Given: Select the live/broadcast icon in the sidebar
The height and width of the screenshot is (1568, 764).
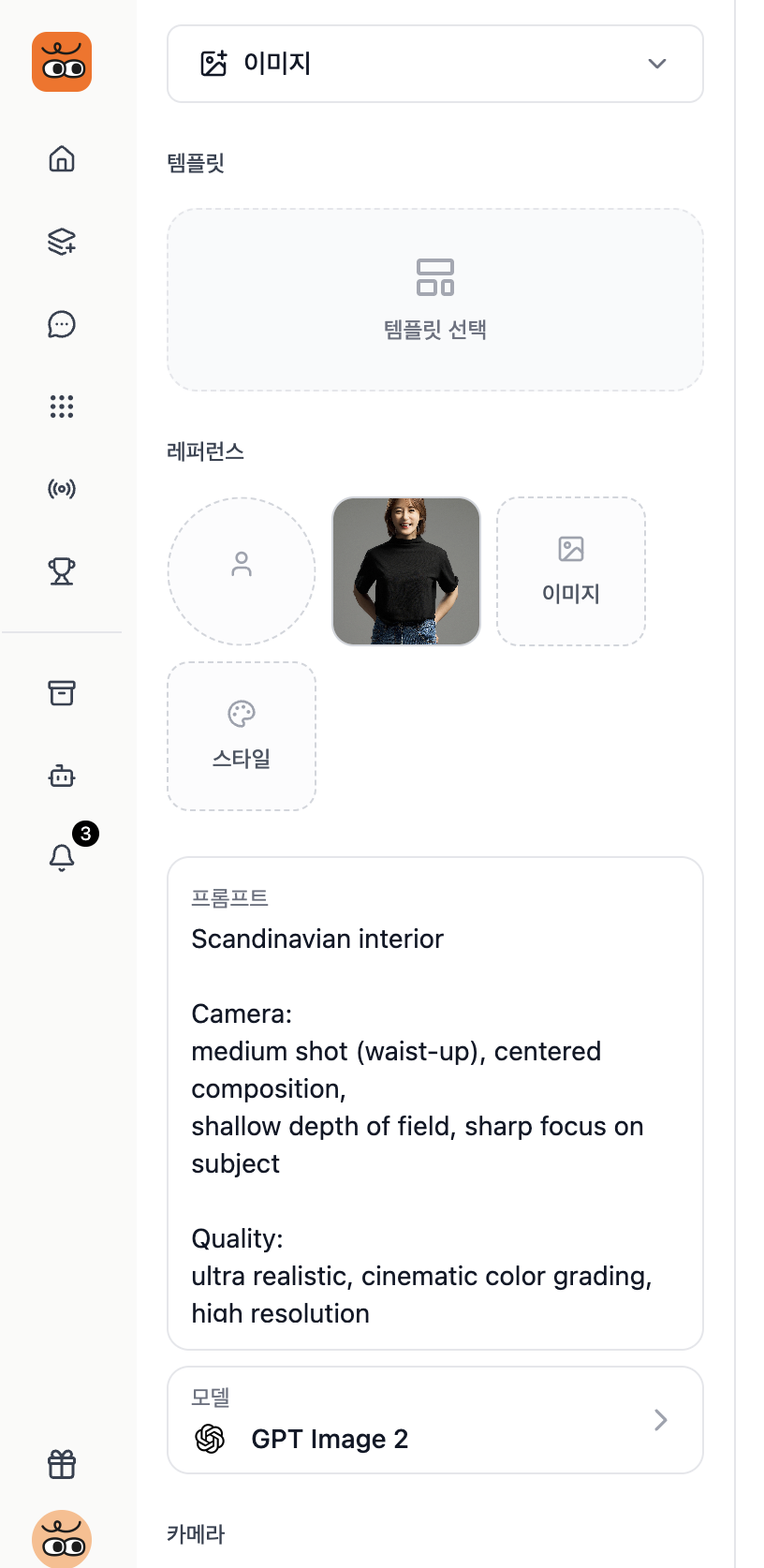Looking at the screenshot, I should click(x=61, y=488).
